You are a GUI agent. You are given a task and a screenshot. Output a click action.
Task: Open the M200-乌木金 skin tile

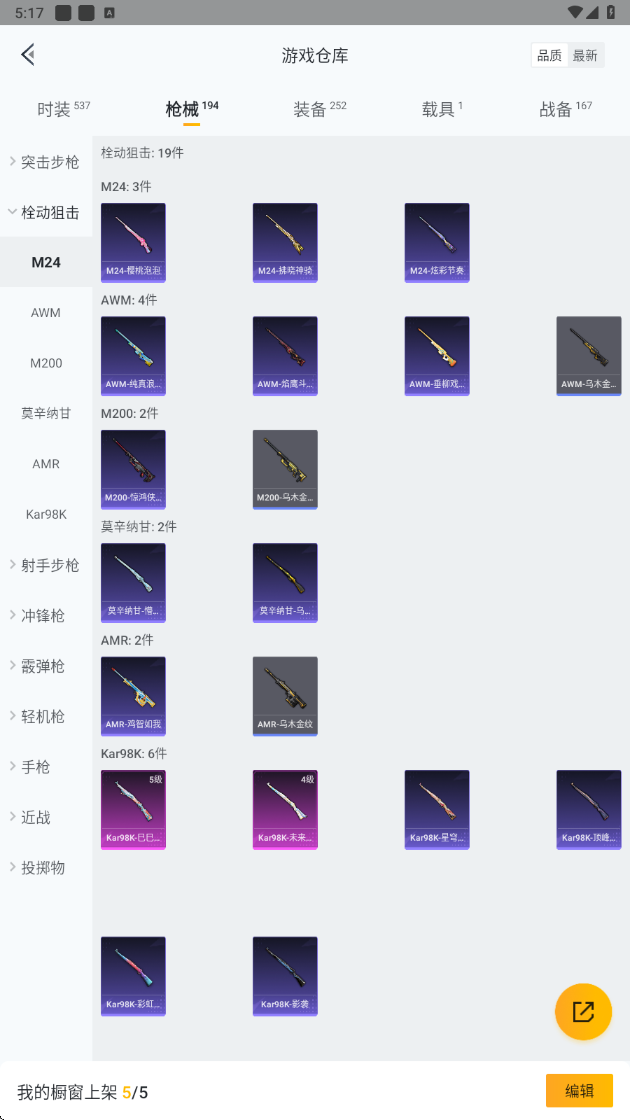coord(285,469)
